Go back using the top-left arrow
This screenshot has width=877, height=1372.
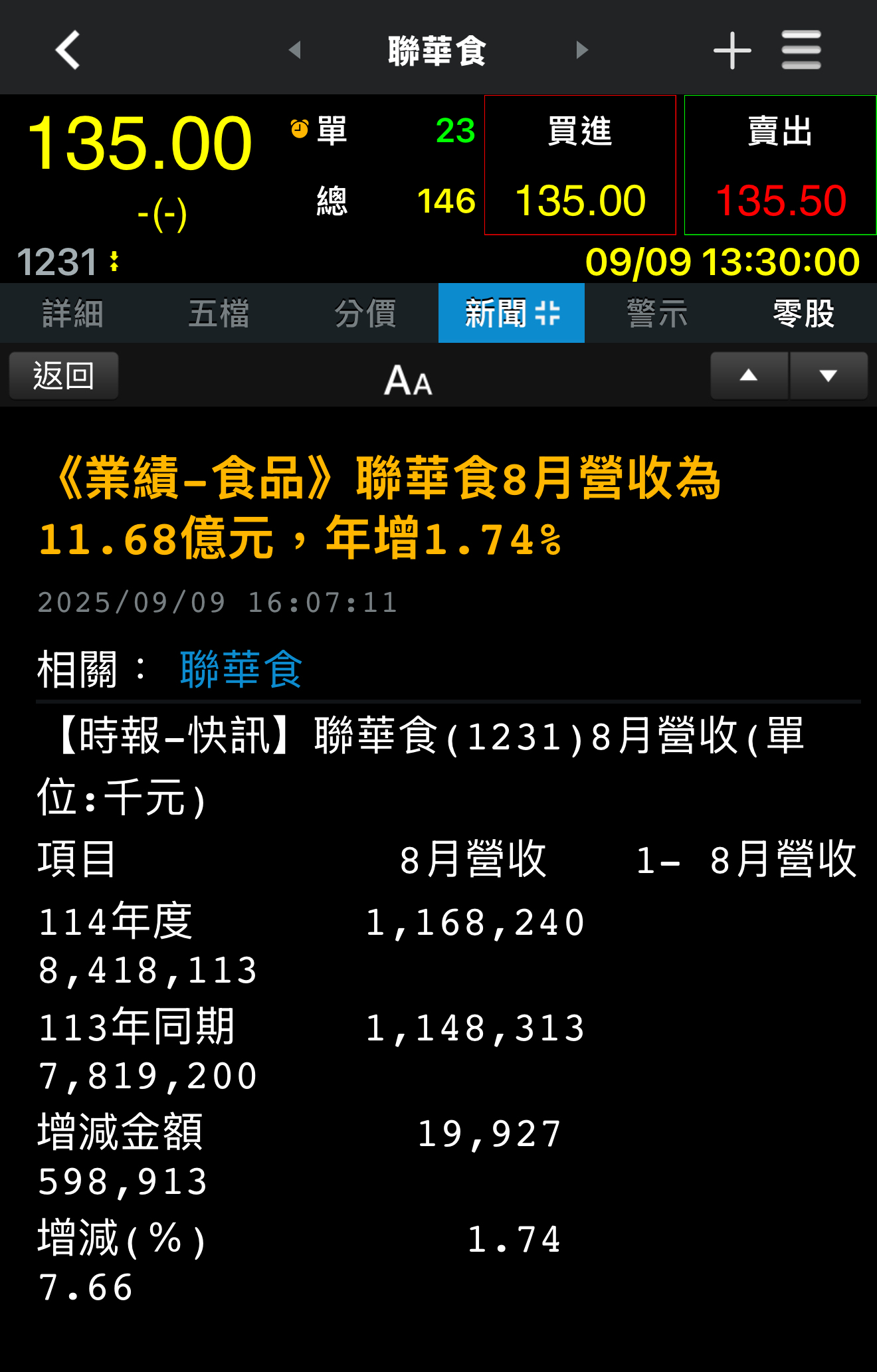point(67,50)
